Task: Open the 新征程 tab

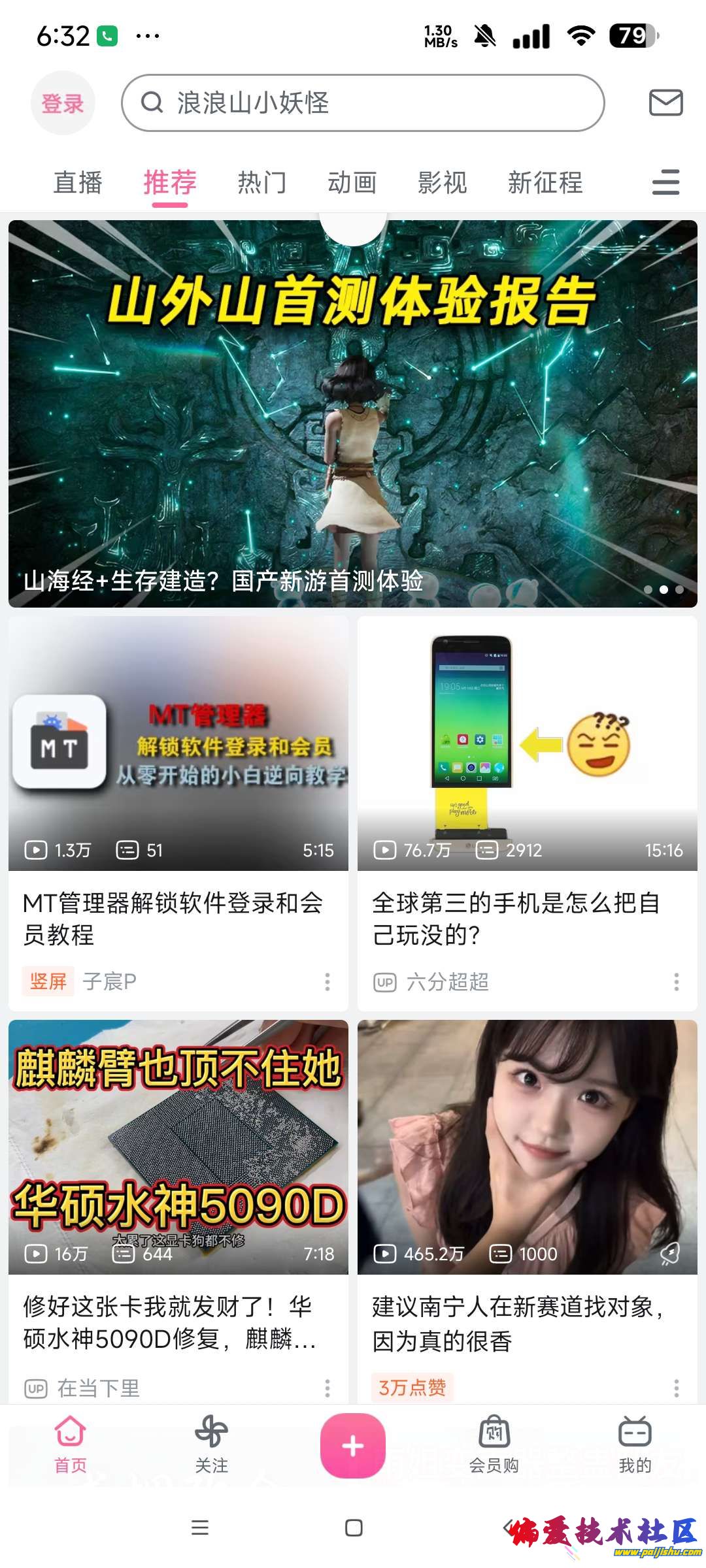Action: point(545,182)
